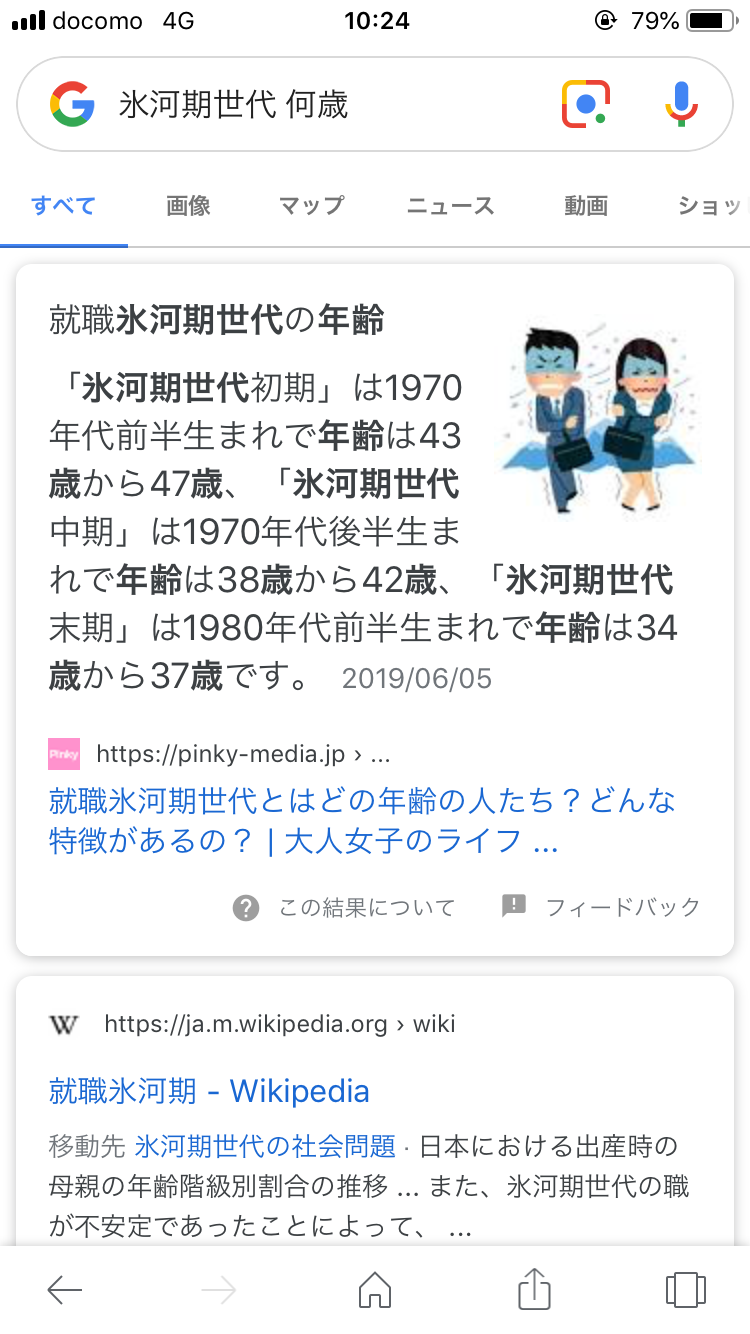Screen dimensions: 750x1334
Task: Open the Safari tab switcher icon
Action: [688, 1289]
